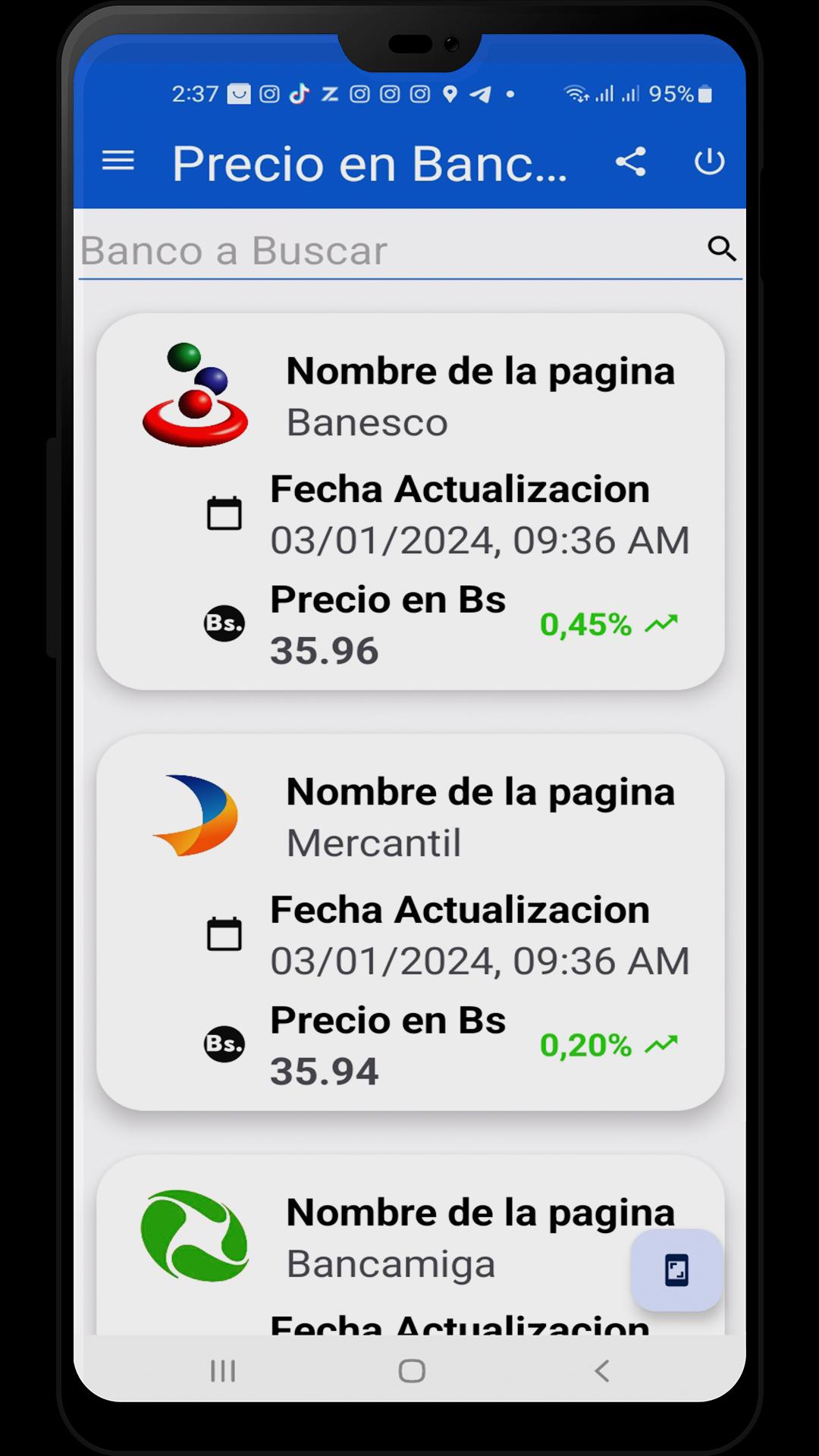Image resolution: width=819 pixels, height=1456 pixels.
Task: Open the Bancamiga price card
Action: click(x=410, y=1244)
